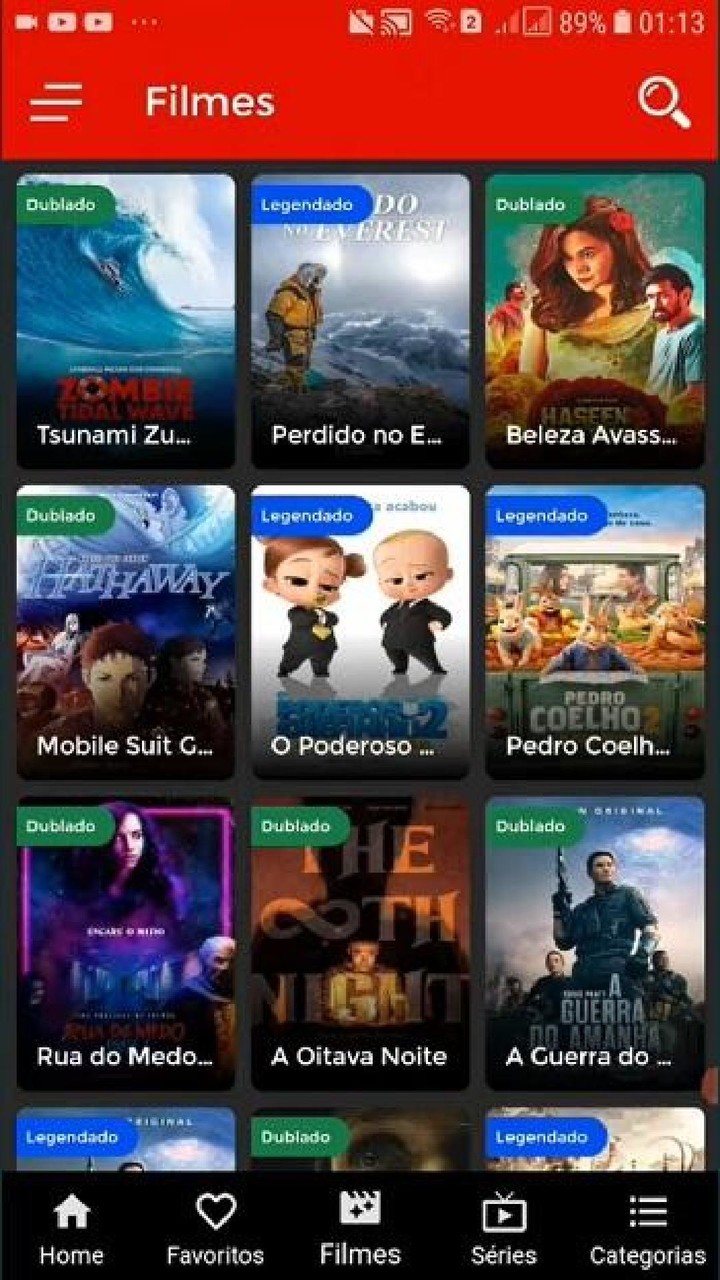Select the Beleza Avassaladora movie card
Viewport: 720px width, 1280px height.
[x=595, y=320]
